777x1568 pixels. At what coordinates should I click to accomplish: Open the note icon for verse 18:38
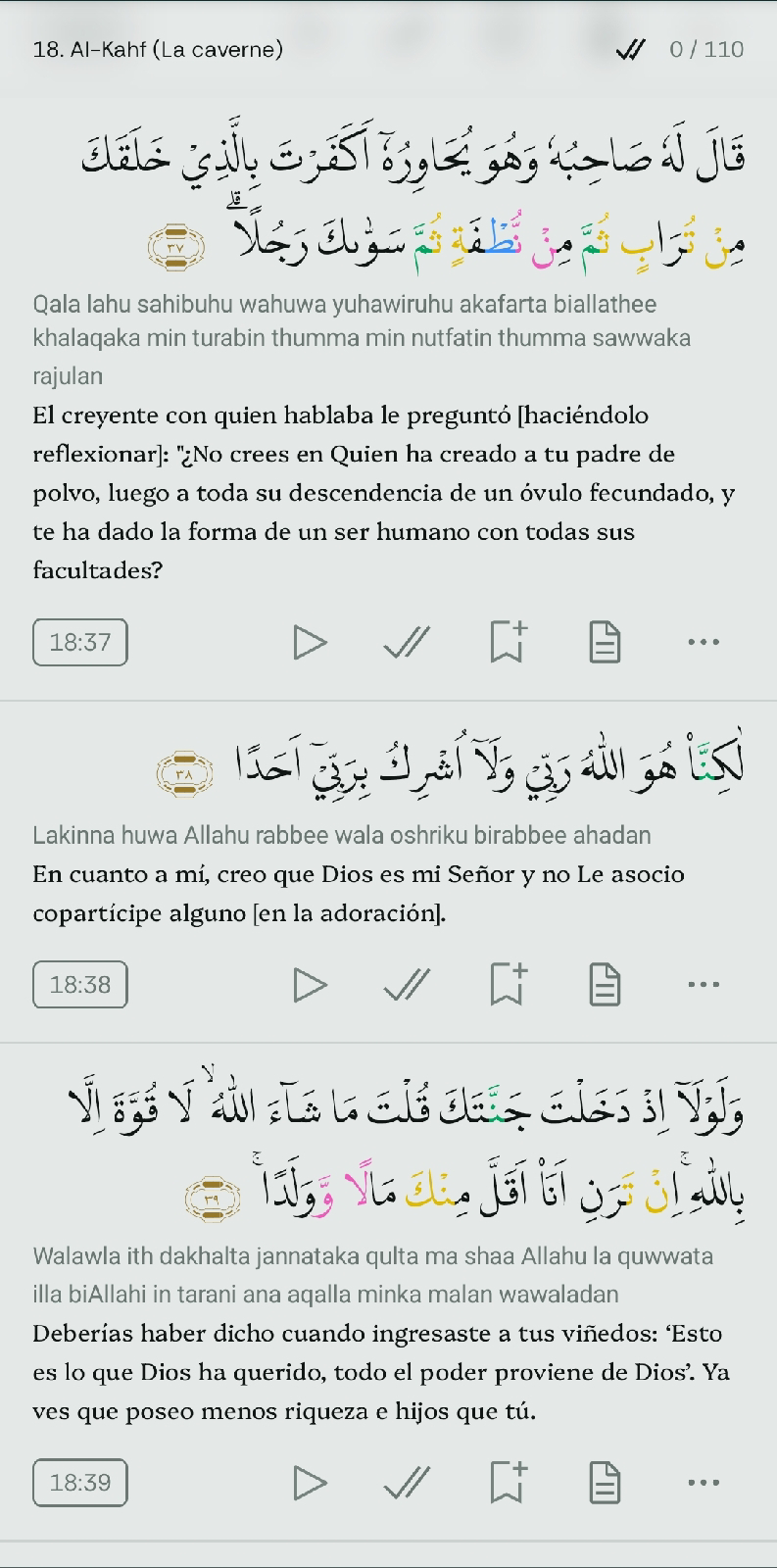[605, 985]
